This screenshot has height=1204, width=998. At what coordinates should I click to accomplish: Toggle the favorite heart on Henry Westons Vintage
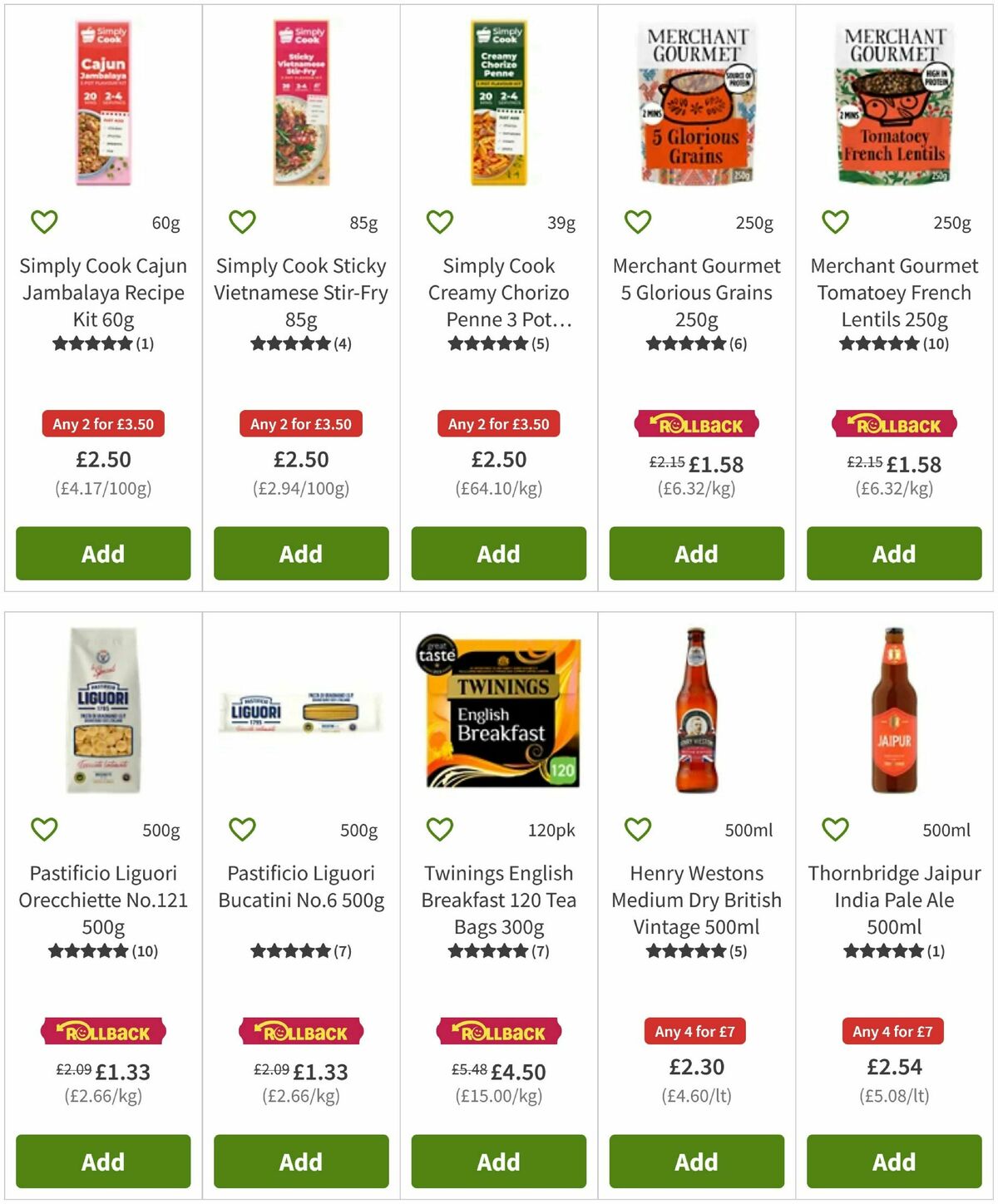[x=637, y=829]
